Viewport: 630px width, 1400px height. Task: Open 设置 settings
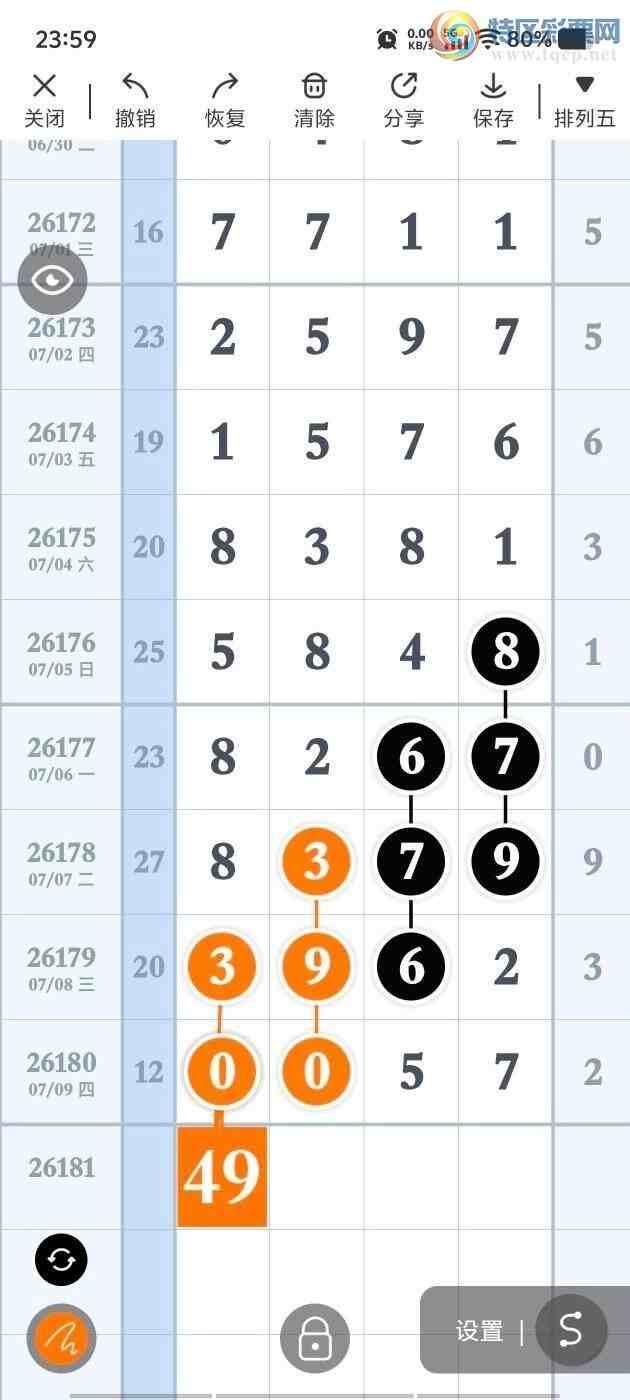coord(479,1331)
